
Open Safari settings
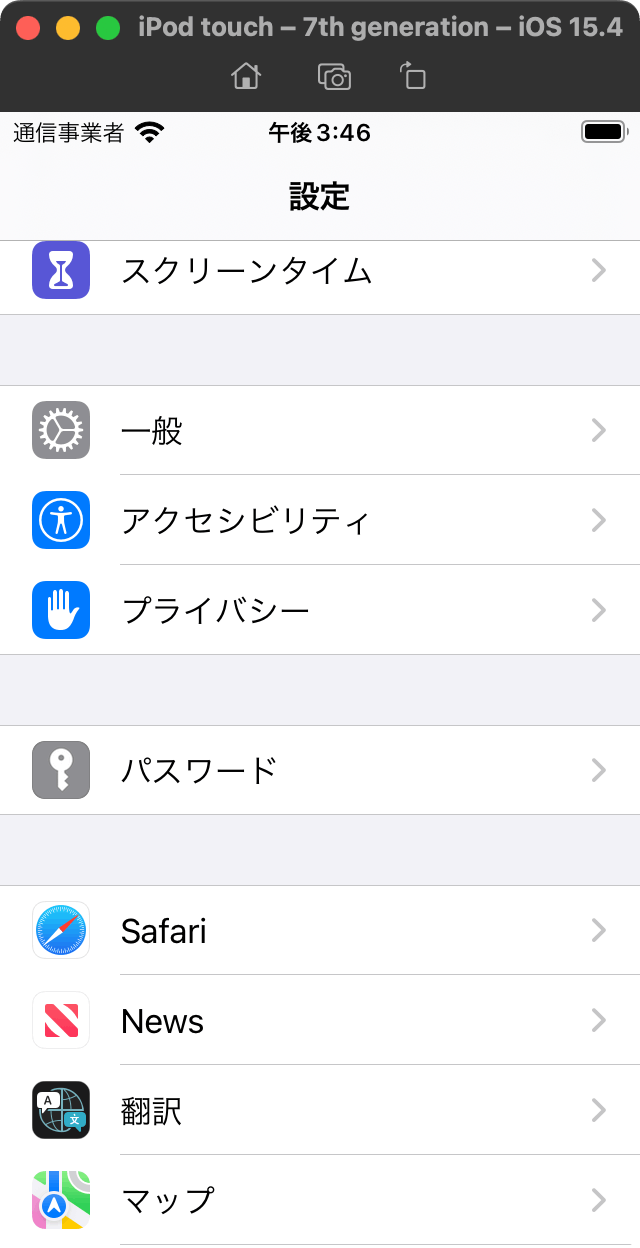tap(320, 930)
